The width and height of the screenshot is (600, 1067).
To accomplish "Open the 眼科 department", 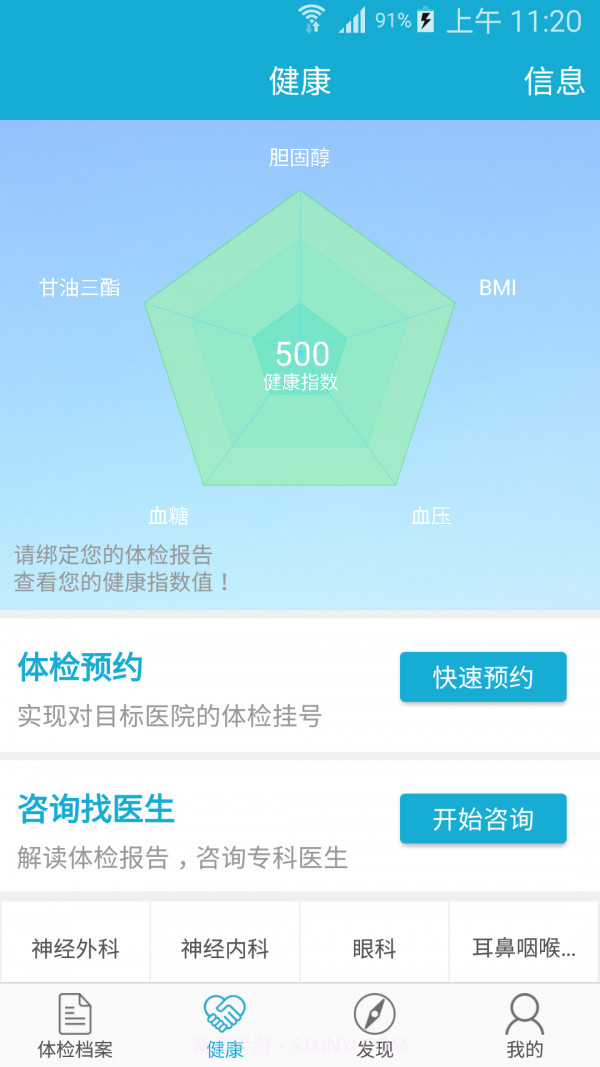I will 375,947.
